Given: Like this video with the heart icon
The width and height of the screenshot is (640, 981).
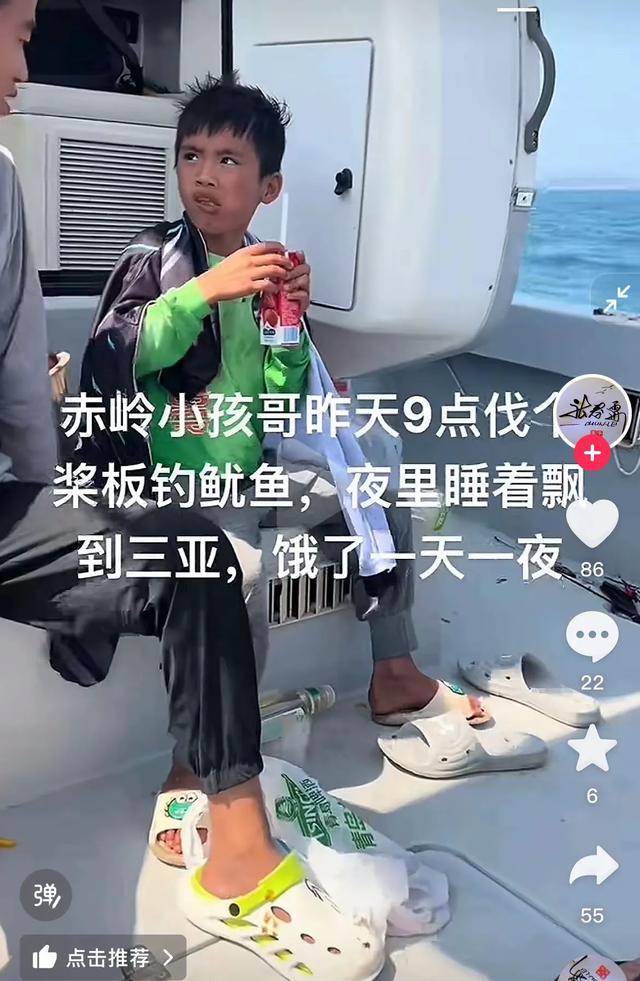Looking at the screenshot, I should 592,523.
